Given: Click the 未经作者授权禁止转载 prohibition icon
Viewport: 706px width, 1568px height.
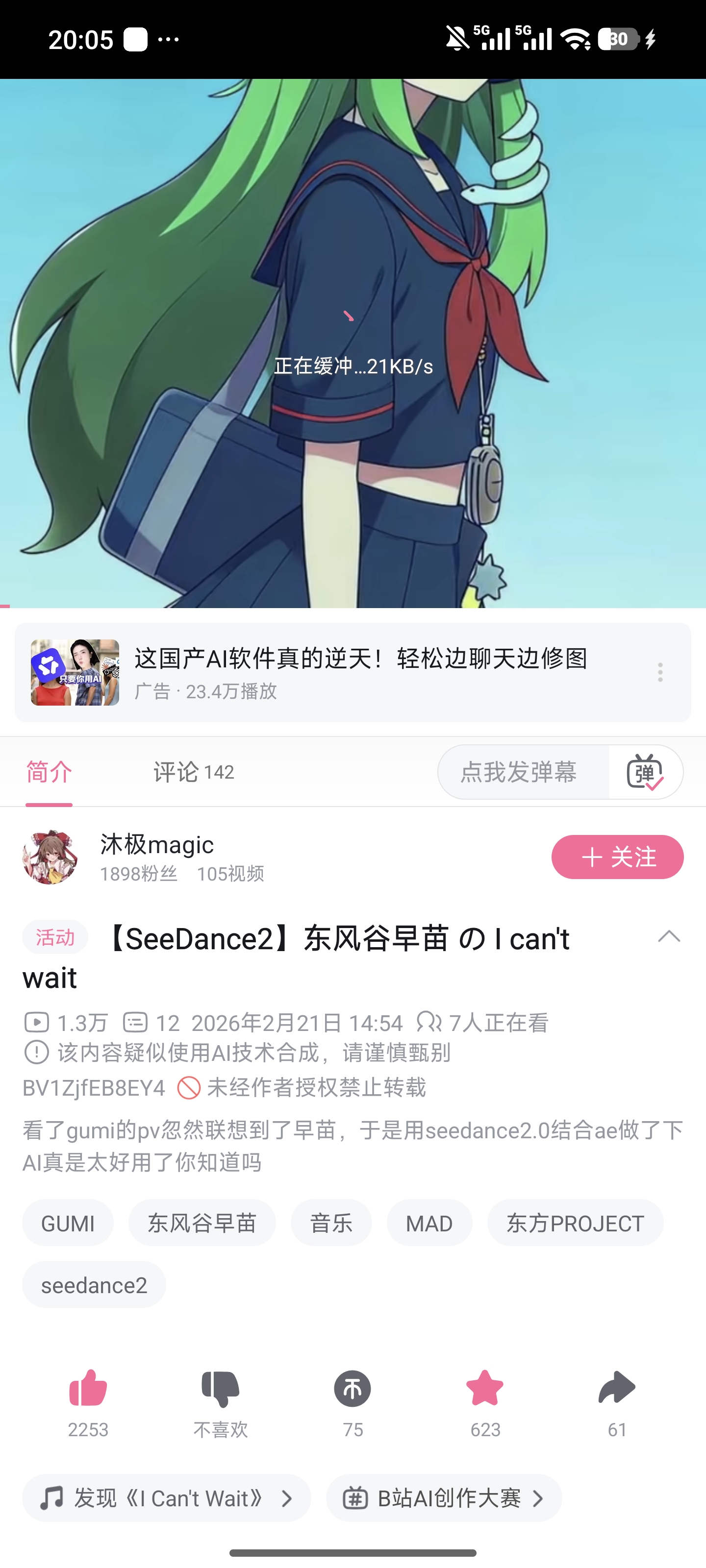Looking at the screenshot, I should (x=189, y=1088).
